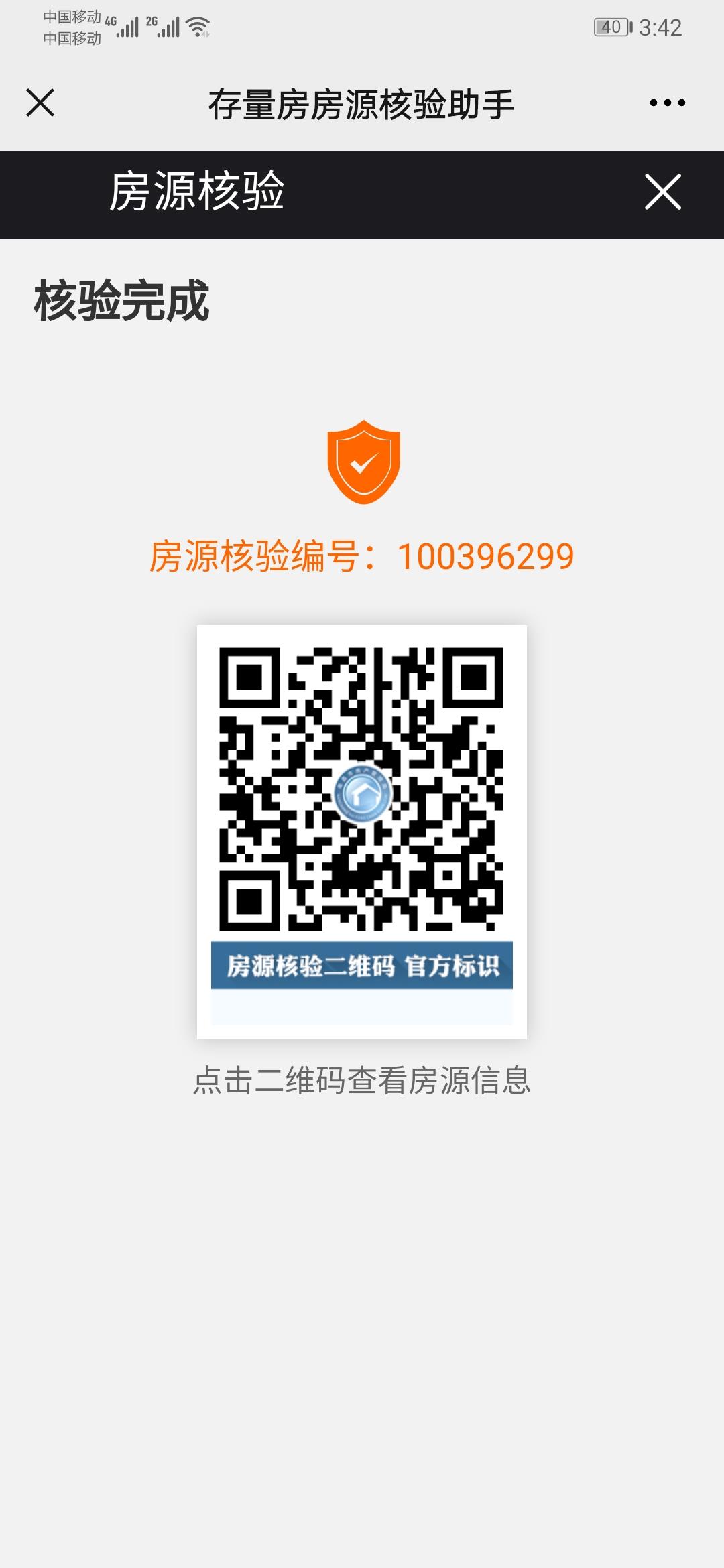Open the three-dot more options menu
724x1568 pixels.
click(667, 103)
